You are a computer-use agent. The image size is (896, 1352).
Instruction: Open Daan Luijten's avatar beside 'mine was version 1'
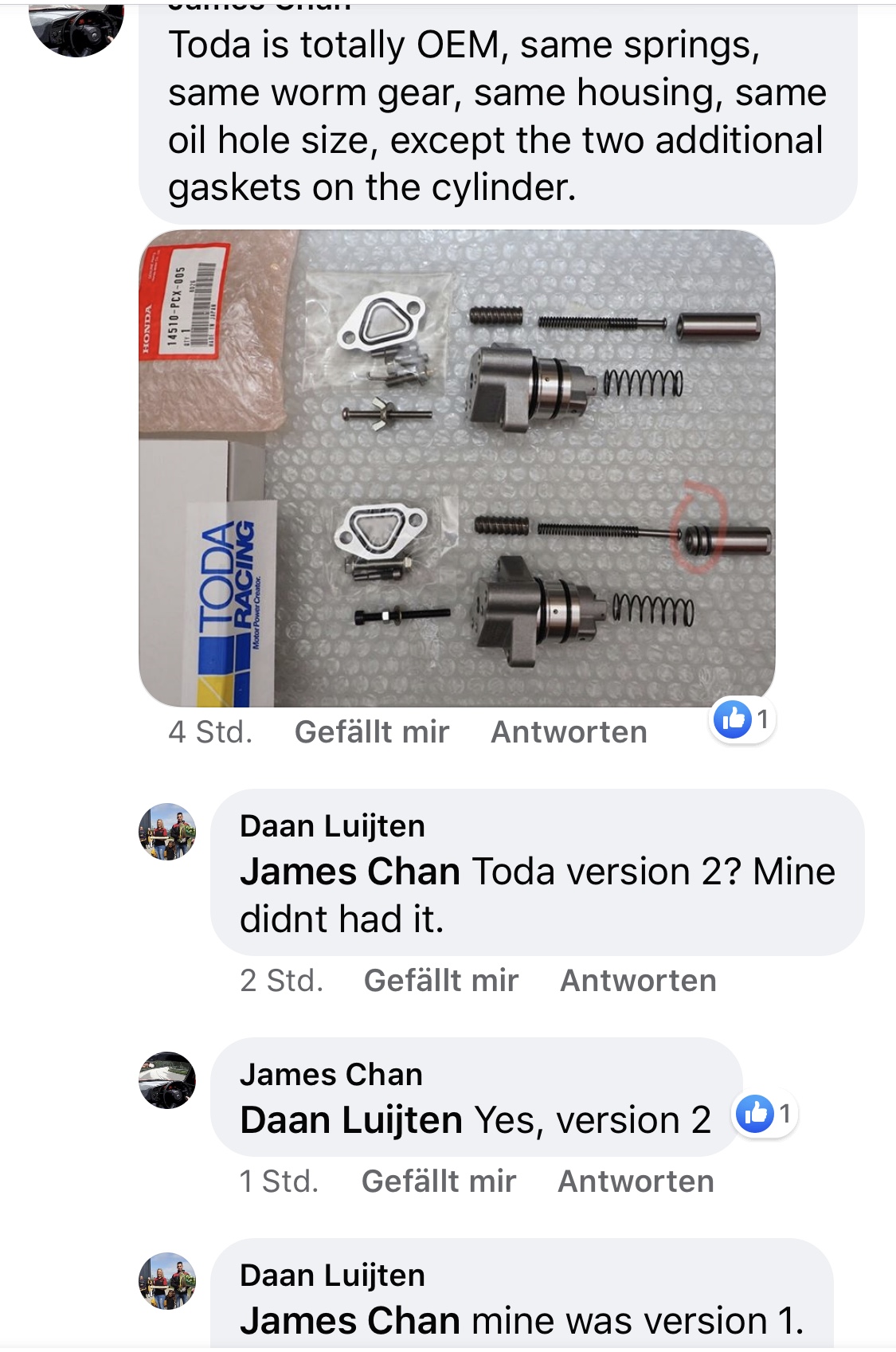tap(167, 1281)
